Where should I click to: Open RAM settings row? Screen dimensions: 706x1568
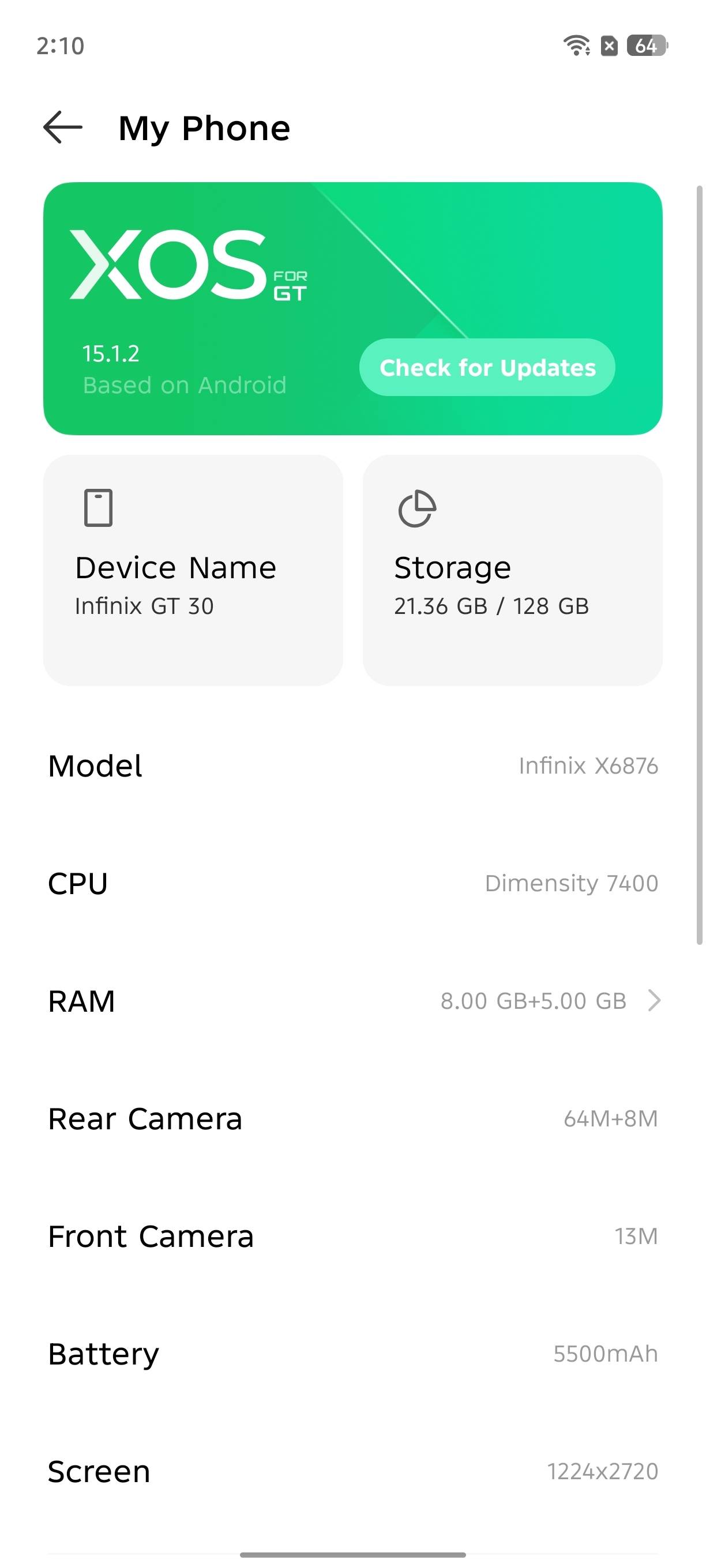pyautogui.click(x=354, y=1001)
